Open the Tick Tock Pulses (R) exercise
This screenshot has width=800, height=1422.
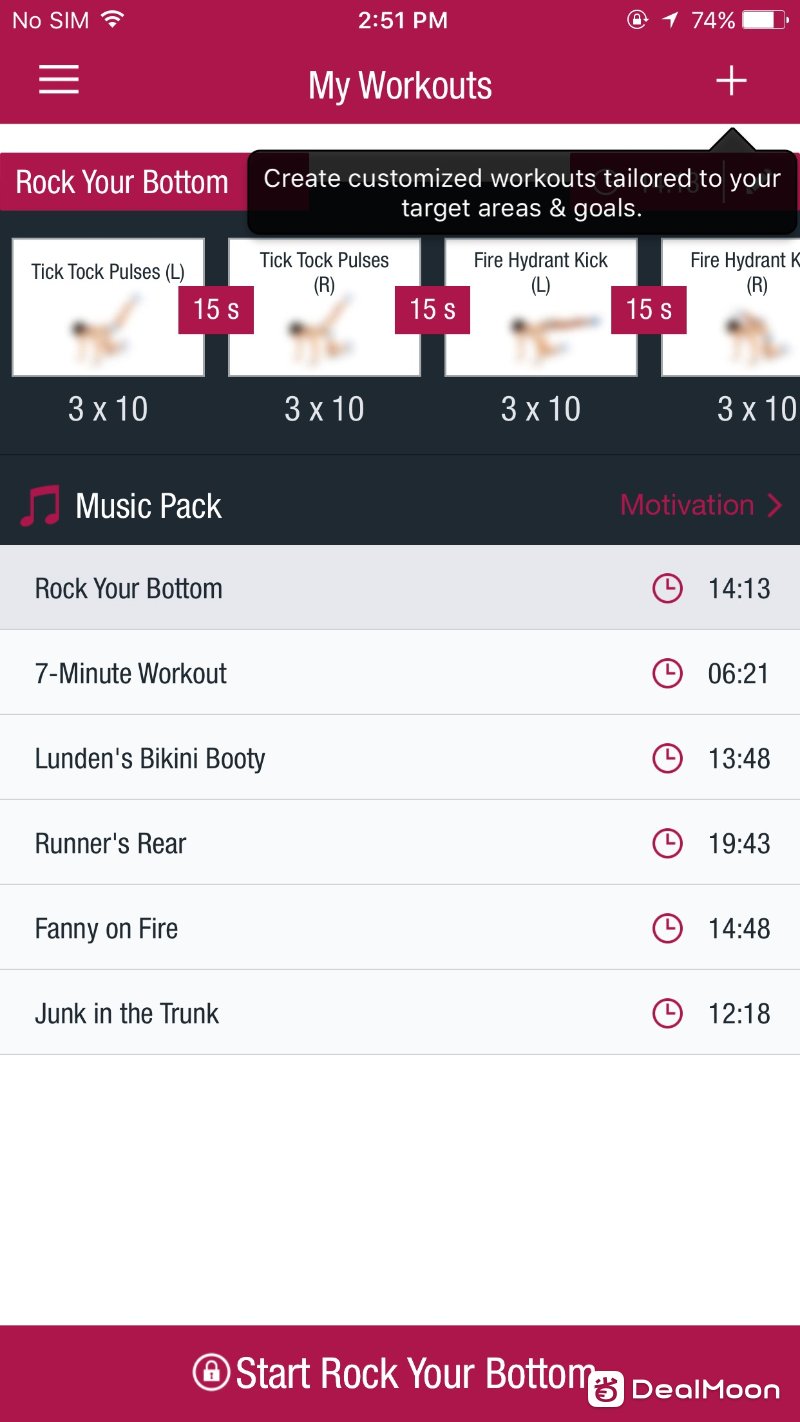coord(324,307)
